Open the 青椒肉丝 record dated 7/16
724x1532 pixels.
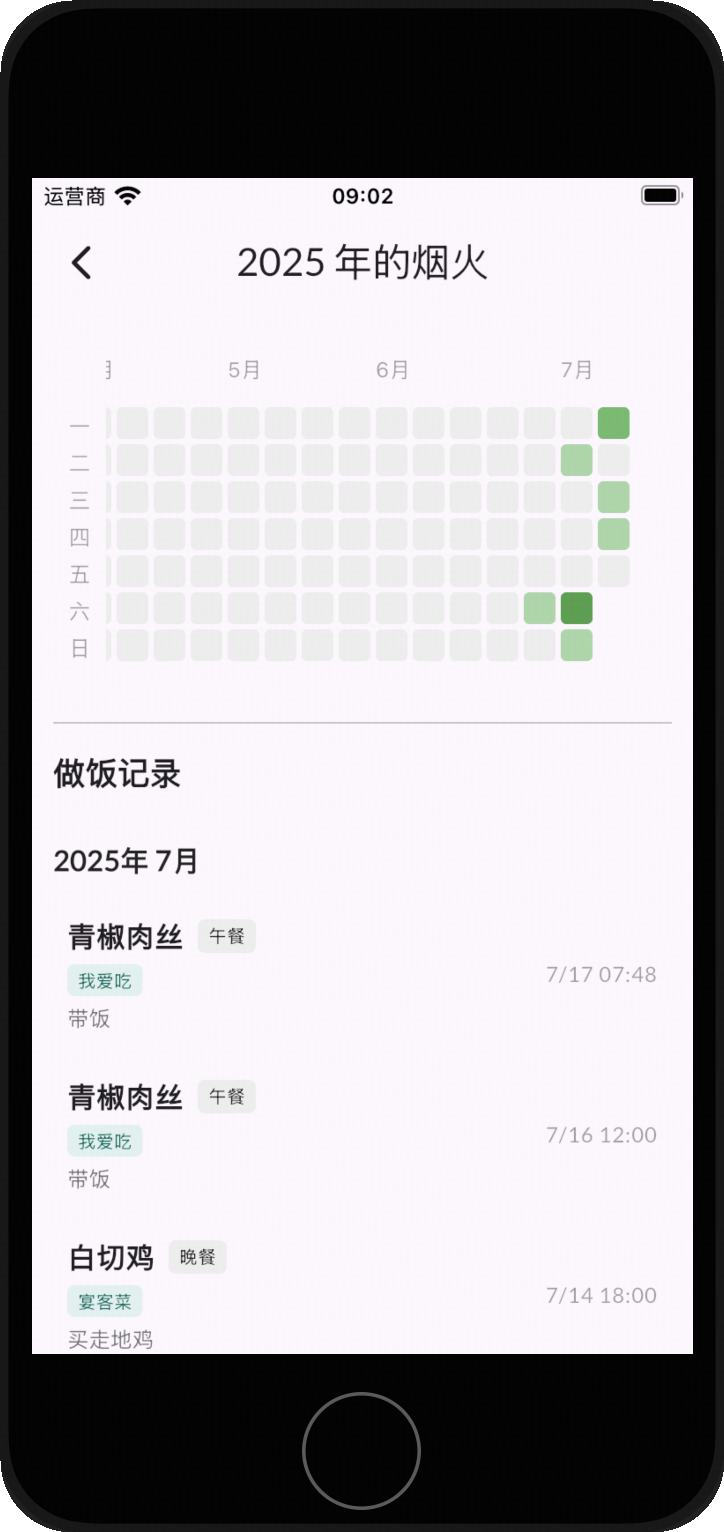[x=124, y=1097]
